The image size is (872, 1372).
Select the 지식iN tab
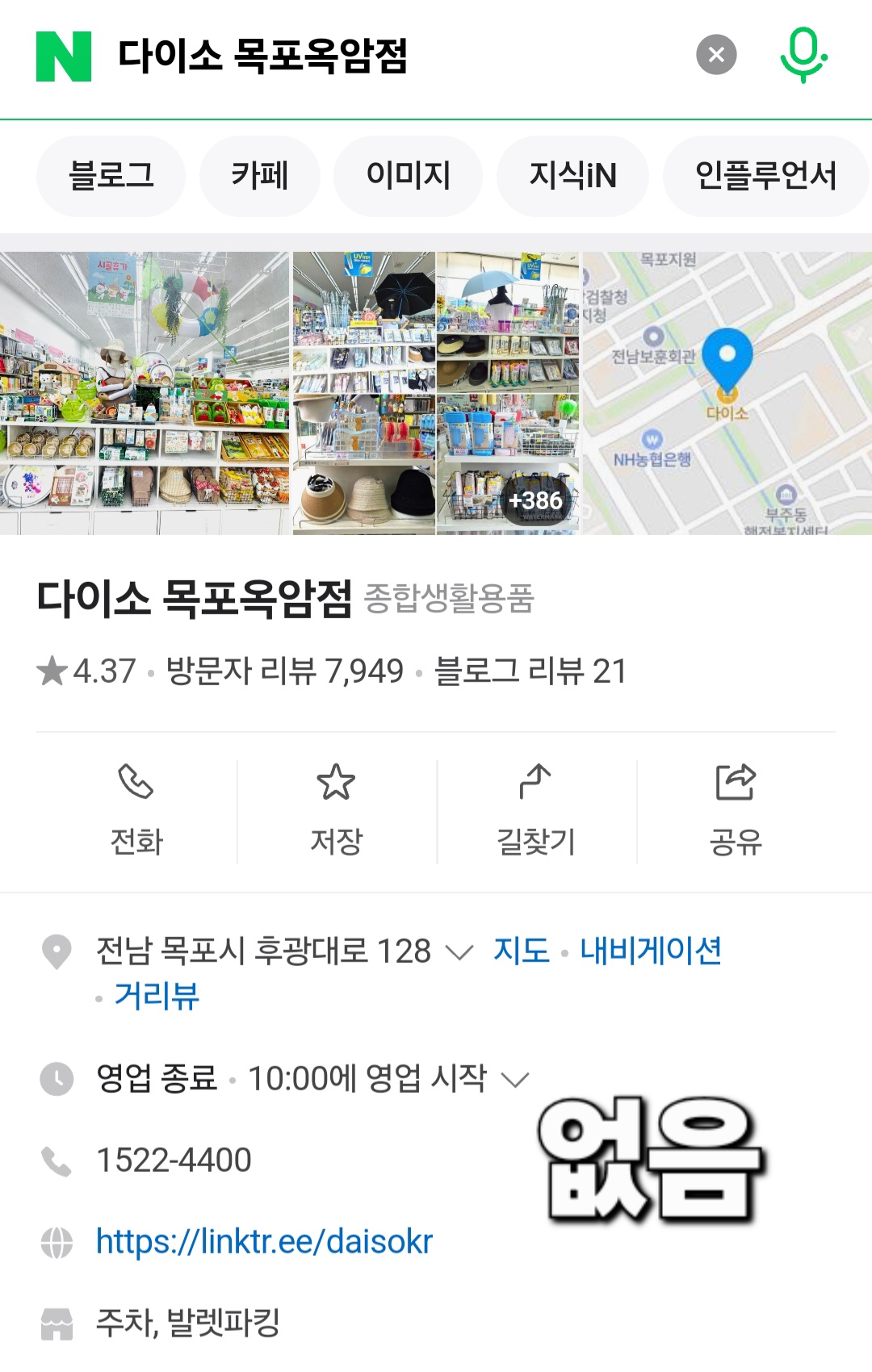click(574, 175)
